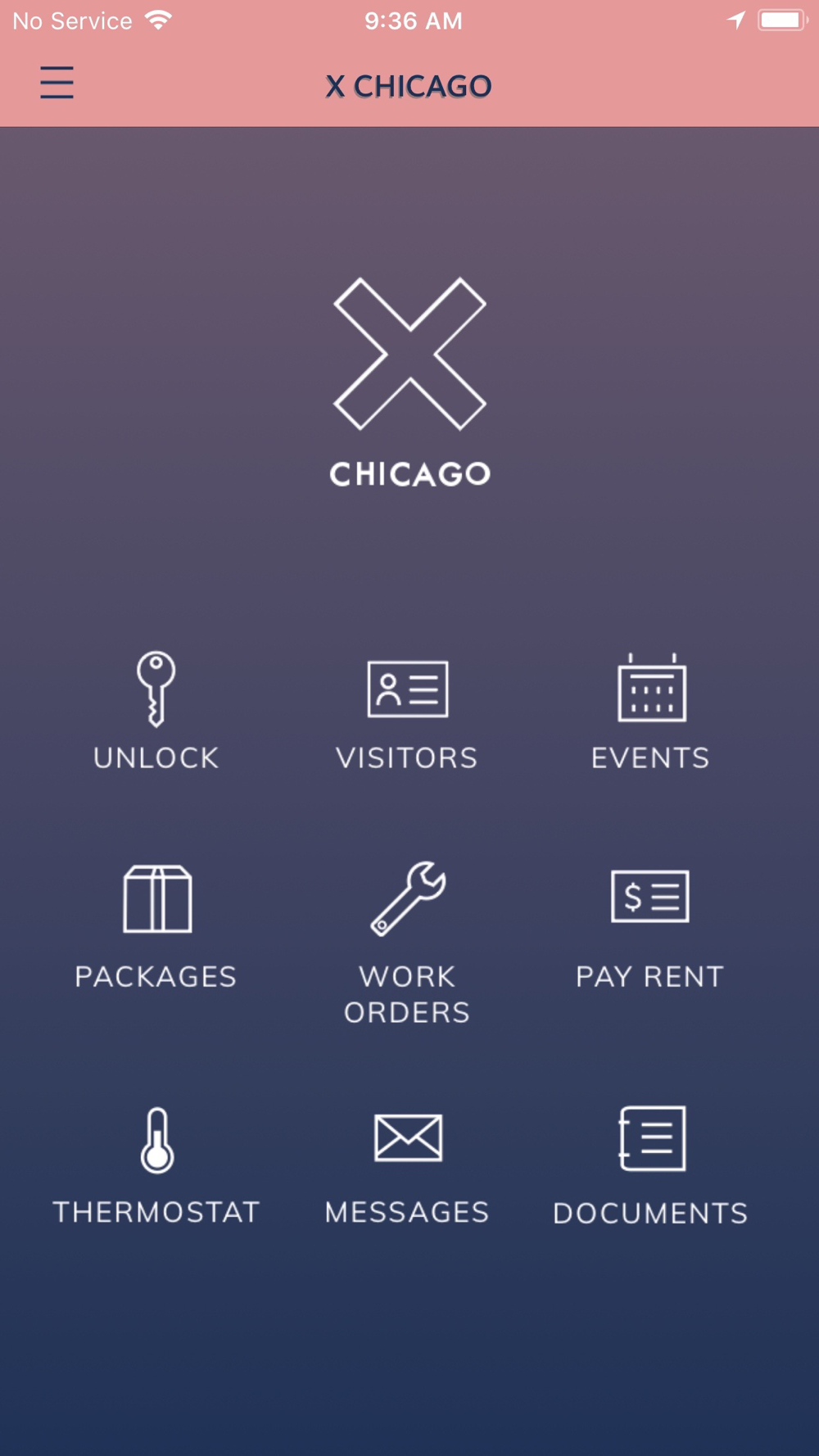Open Work Orders
The height and width of the screenshot is (1456, 819).
pyautogui.click(x=407, y=943)
